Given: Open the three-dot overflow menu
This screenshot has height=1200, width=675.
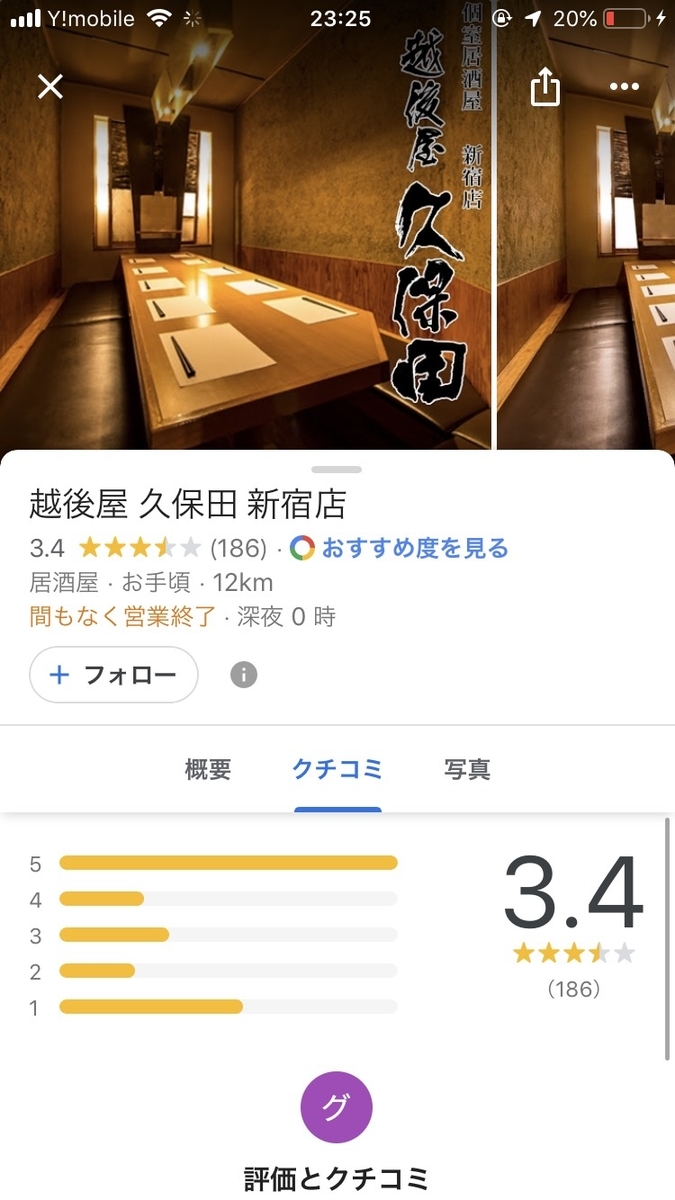Looking at the screenshot, I should [x=624, y=86].
